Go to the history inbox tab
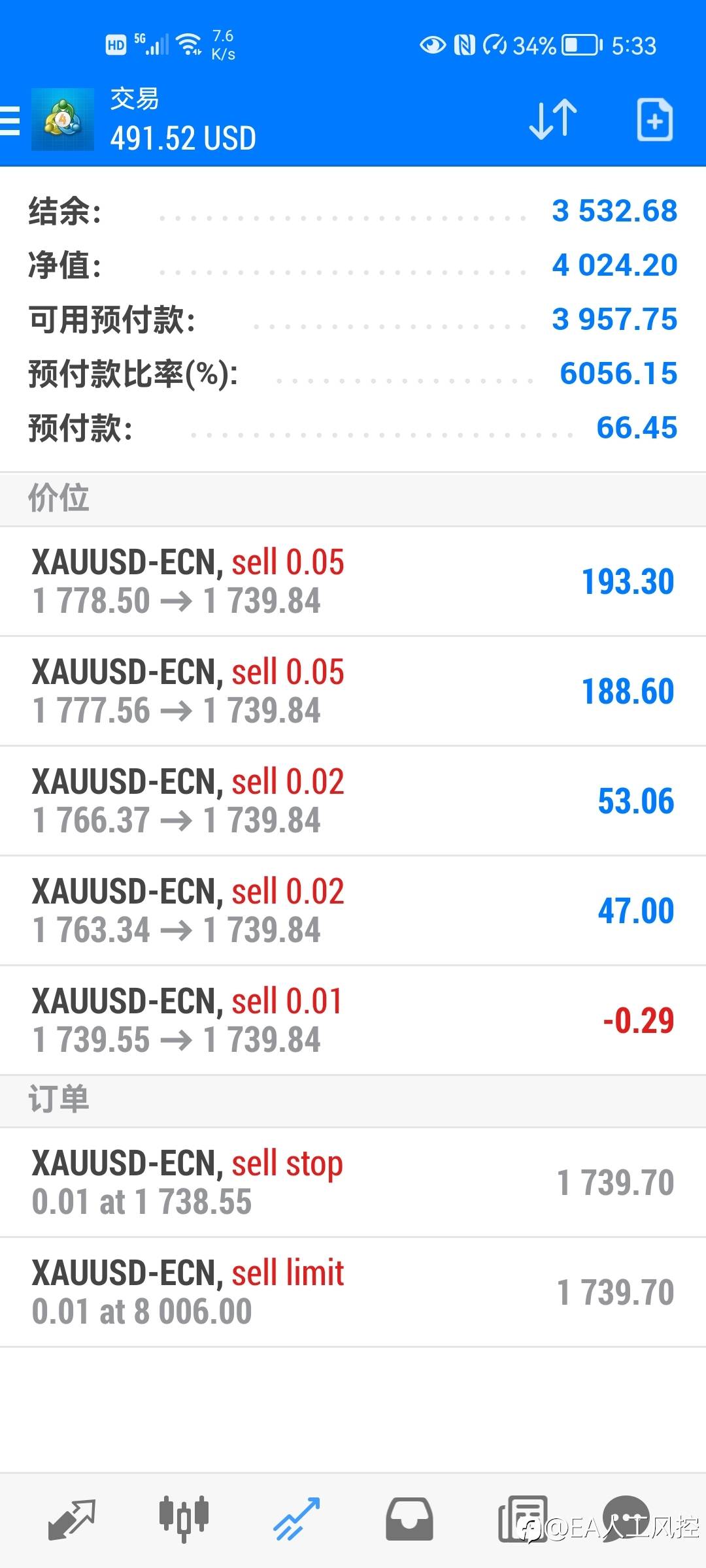Screen dimensions: 706x1568 click(409, 1519)
